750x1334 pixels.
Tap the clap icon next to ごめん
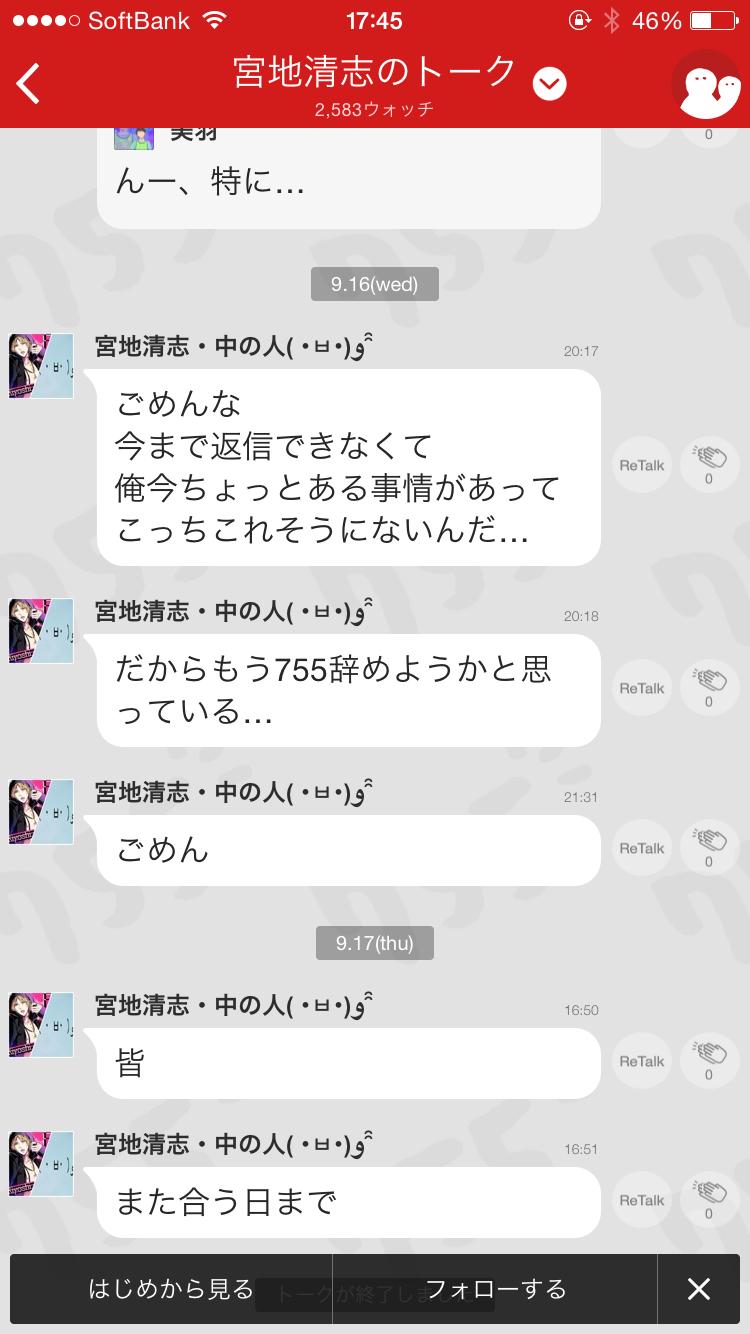[709, 847]
